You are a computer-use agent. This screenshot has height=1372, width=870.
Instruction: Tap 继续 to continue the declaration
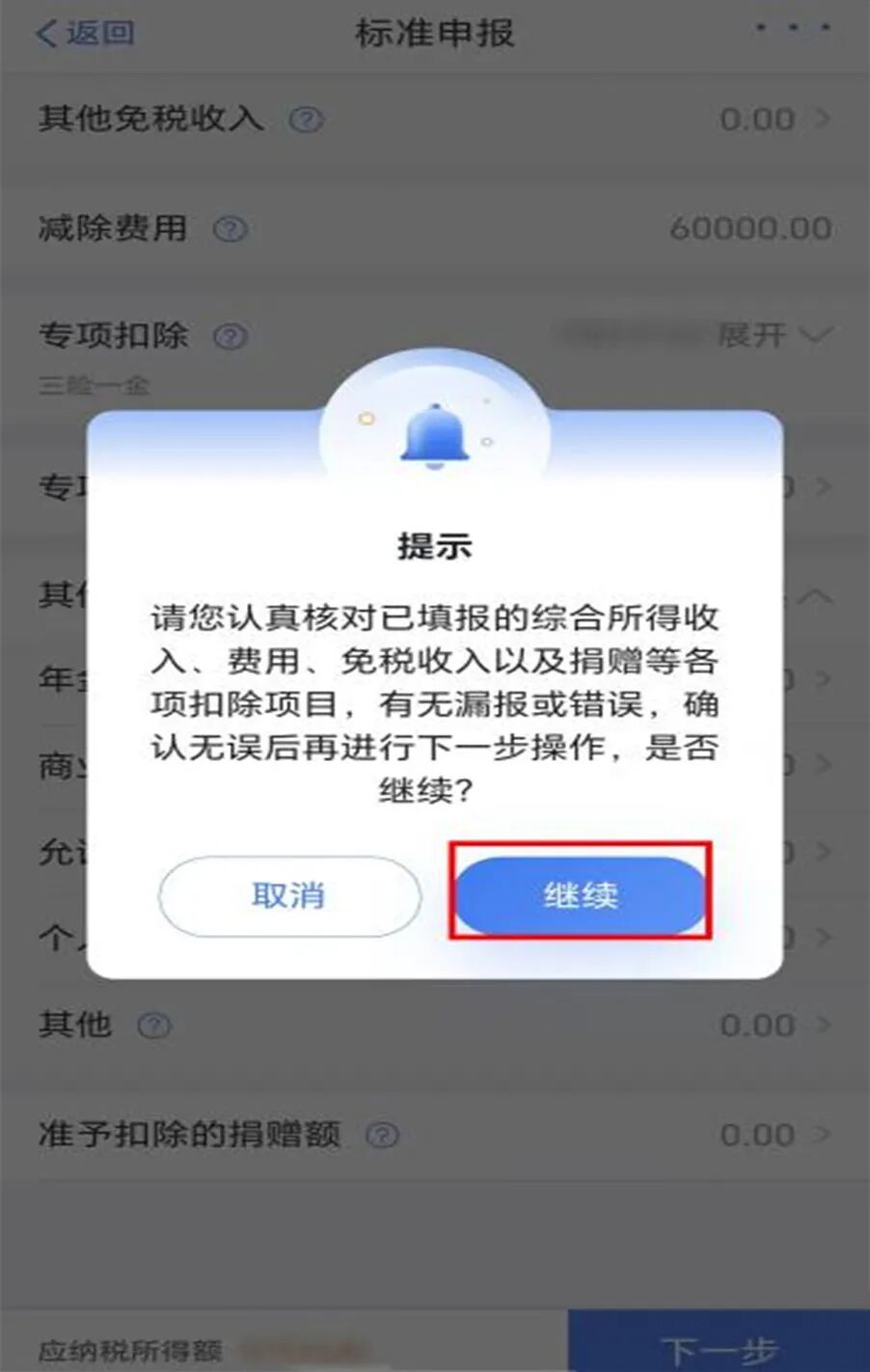coord(580,894)
